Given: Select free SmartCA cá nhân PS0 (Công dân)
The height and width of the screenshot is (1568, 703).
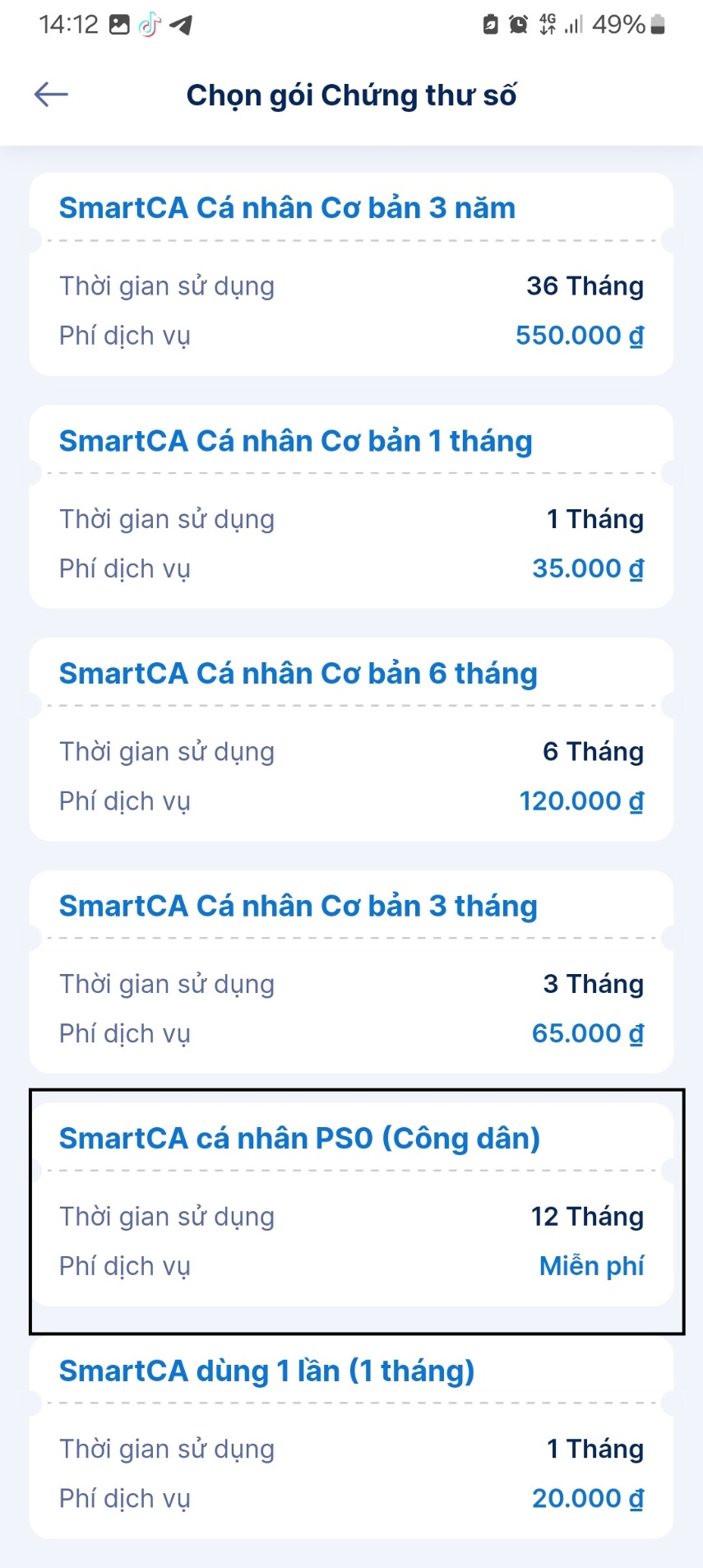Looking at the screenshot, I should coord(351,1204).
